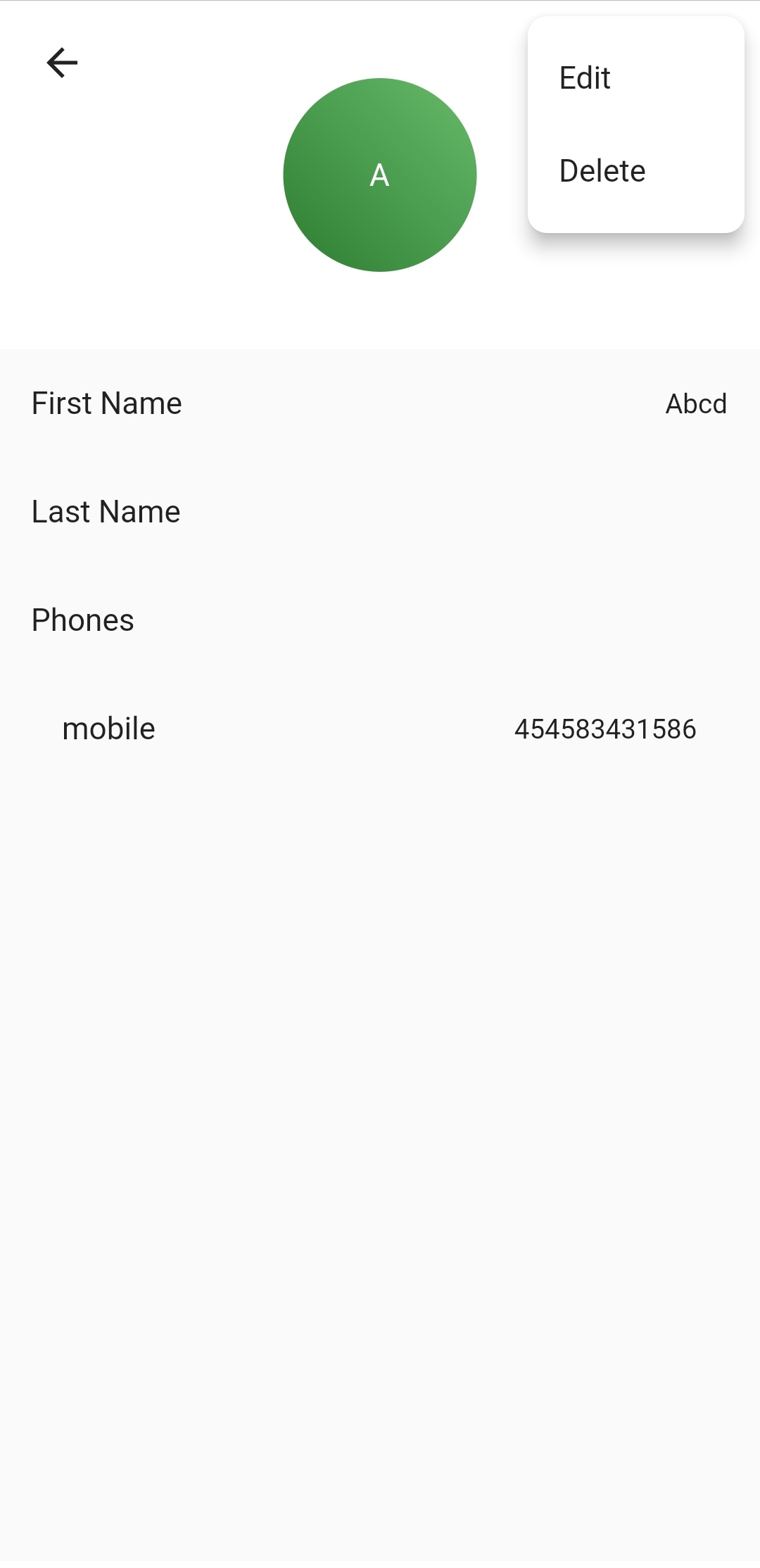This screenshot has height=1568, width=760.
Task: Click the back arrow icon
Action: (62, 63)
